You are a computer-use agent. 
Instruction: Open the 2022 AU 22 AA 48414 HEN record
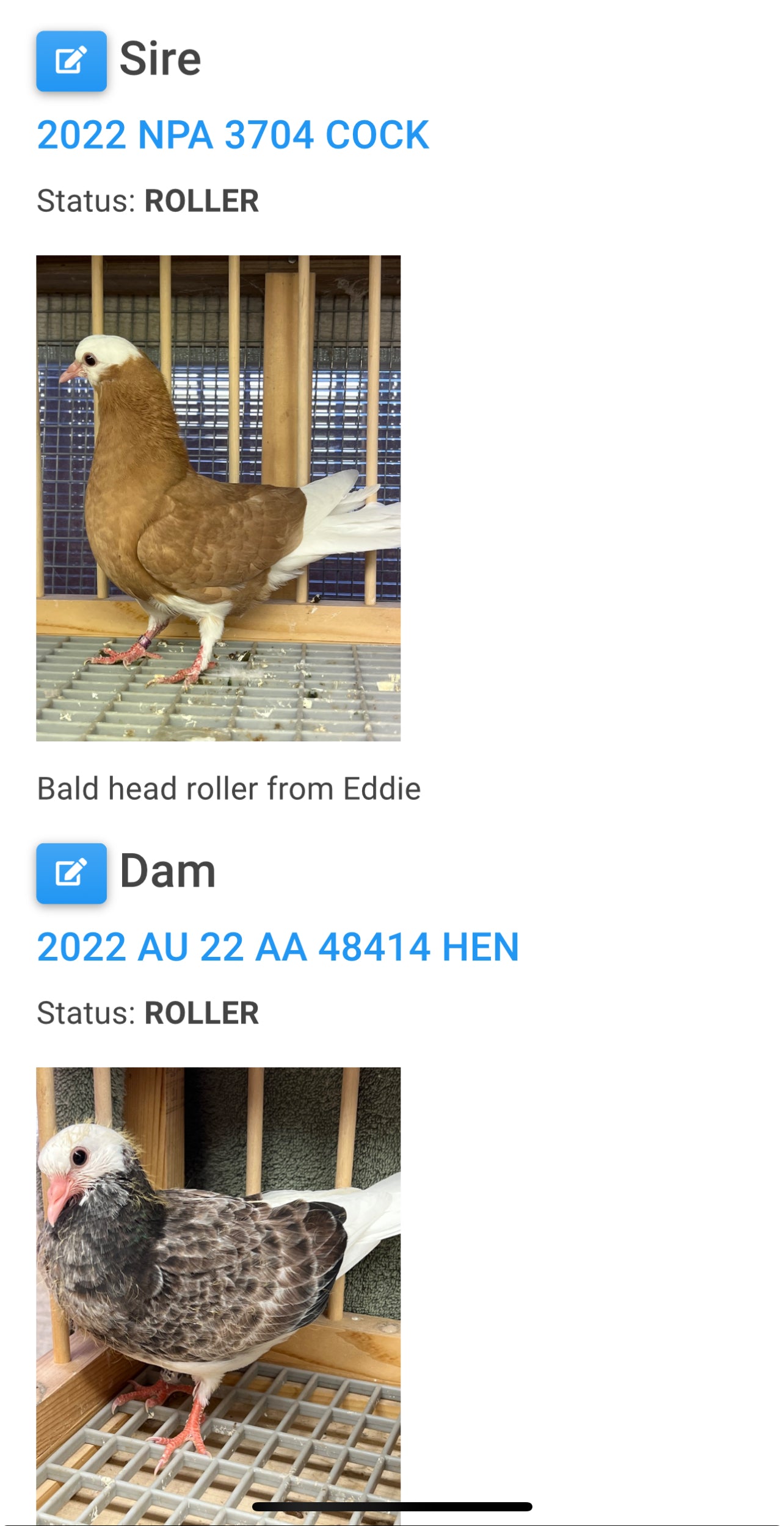pos(278,945)
